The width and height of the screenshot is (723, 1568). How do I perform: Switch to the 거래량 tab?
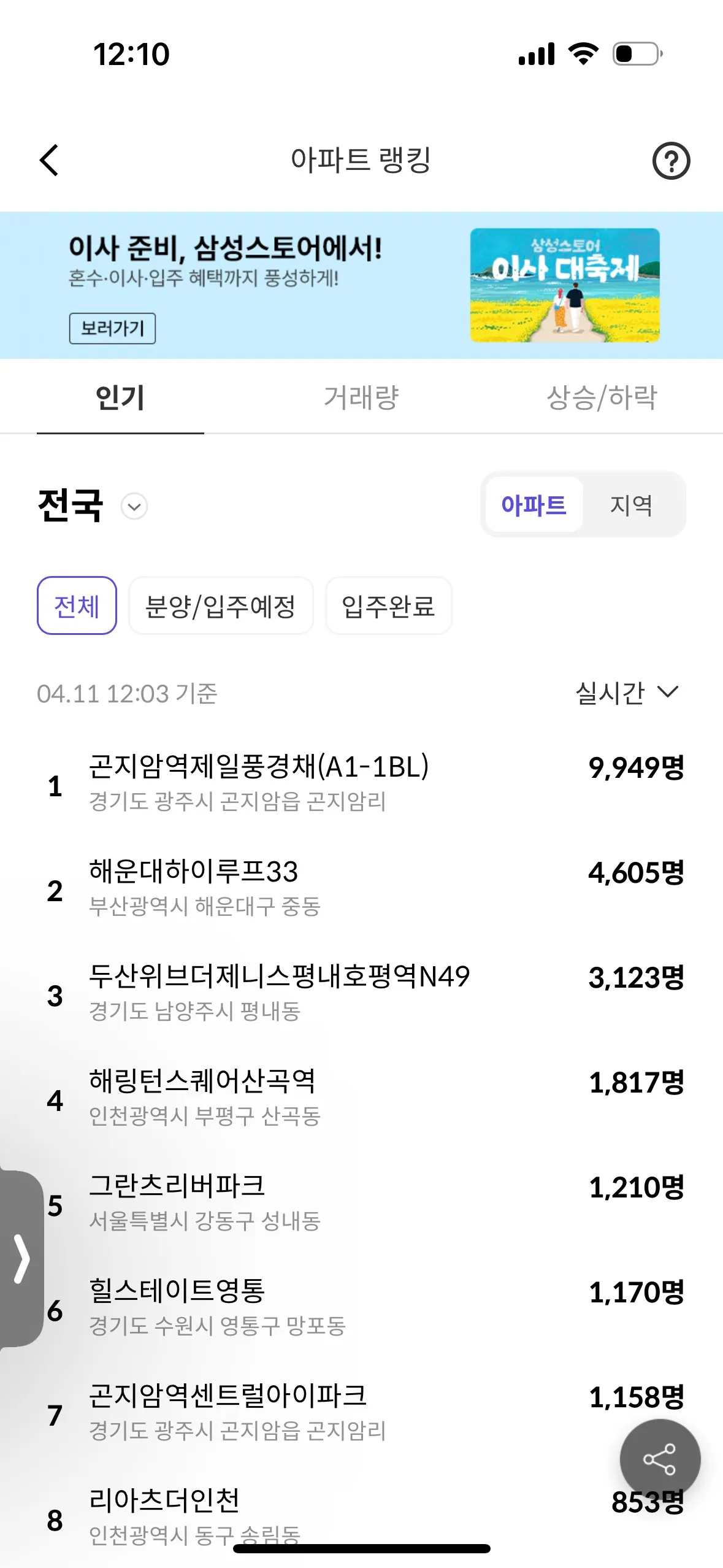(x=361, y=398)
